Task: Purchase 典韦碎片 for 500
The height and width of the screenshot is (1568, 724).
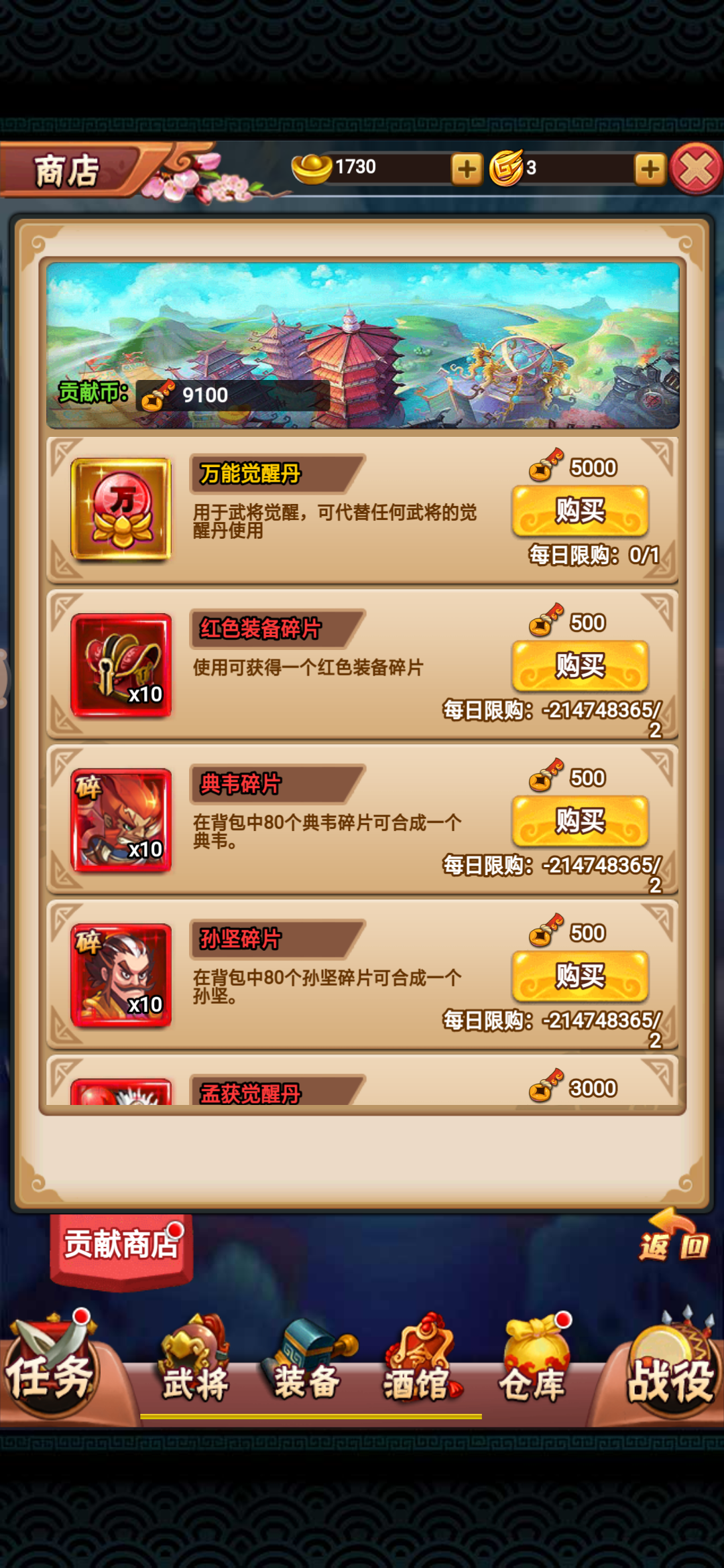Action: coord(580,822)
